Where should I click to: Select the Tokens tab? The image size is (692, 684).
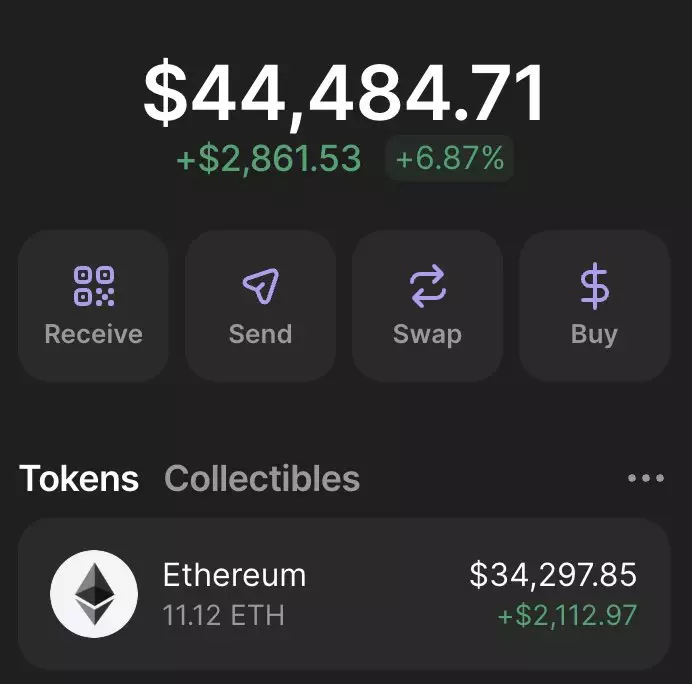click(79, 478)
